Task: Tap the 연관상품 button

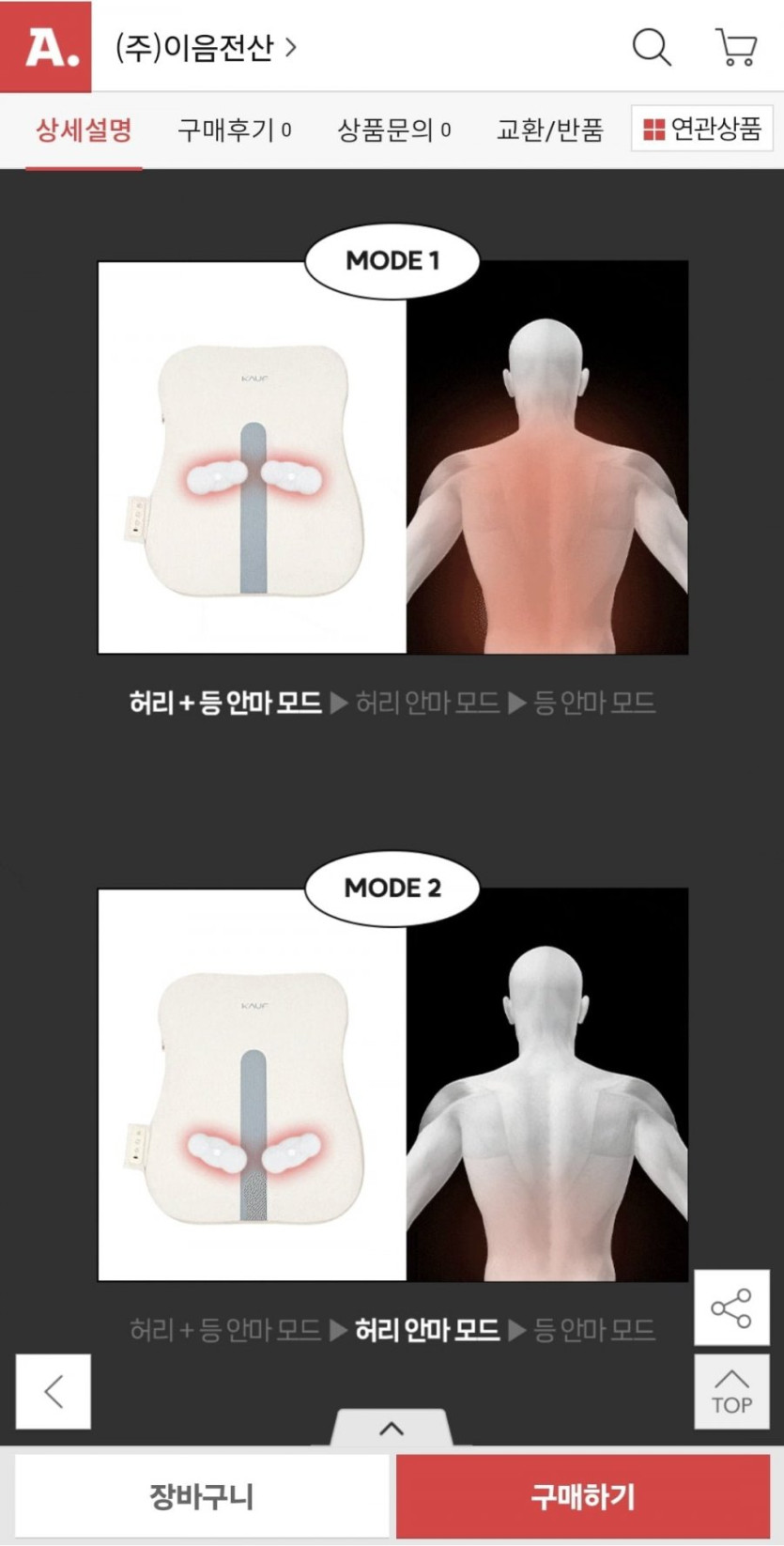Action: (702, 128)
